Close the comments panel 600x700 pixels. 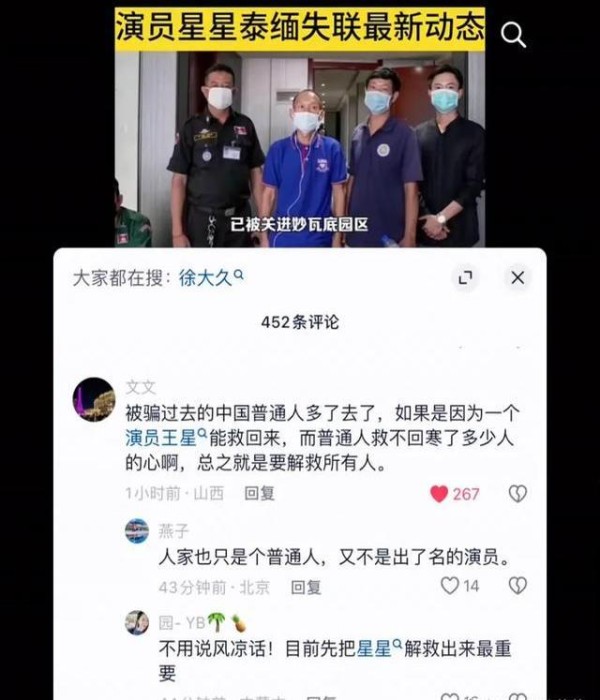(x=517, y=278)
